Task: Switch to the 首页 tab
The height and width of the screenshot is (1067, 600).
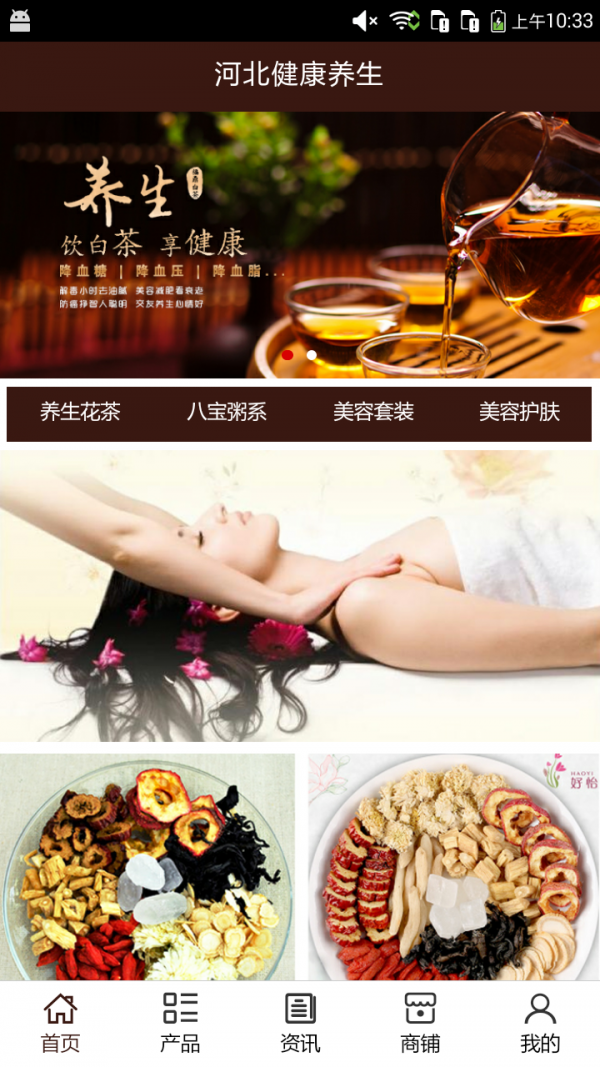Action: tap(60, 1023)
